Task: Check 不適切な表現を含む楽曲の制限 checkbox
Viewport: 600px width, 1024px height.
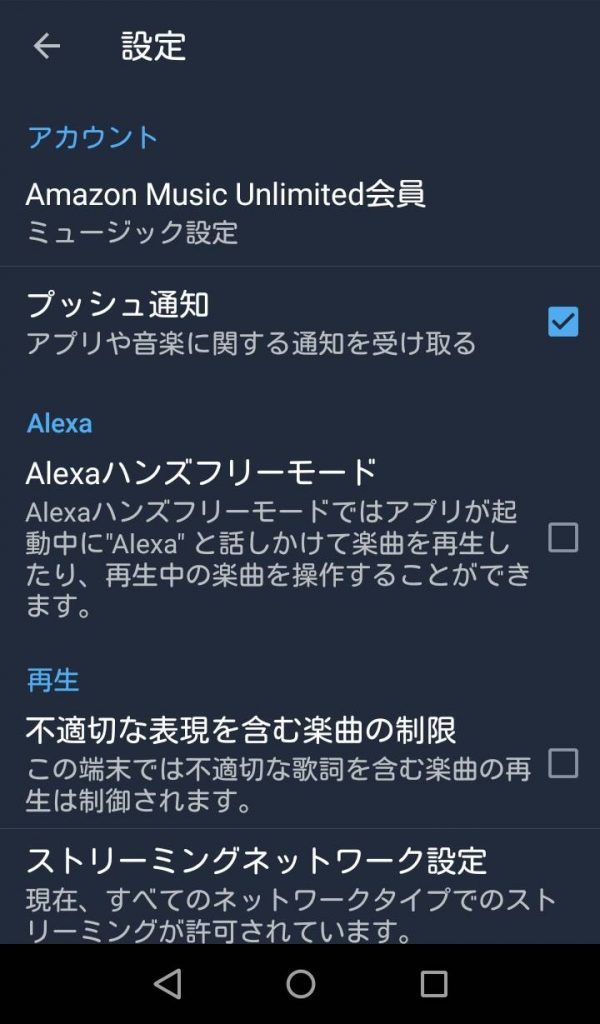Action: pyautogui.click(x=562, y=764)
